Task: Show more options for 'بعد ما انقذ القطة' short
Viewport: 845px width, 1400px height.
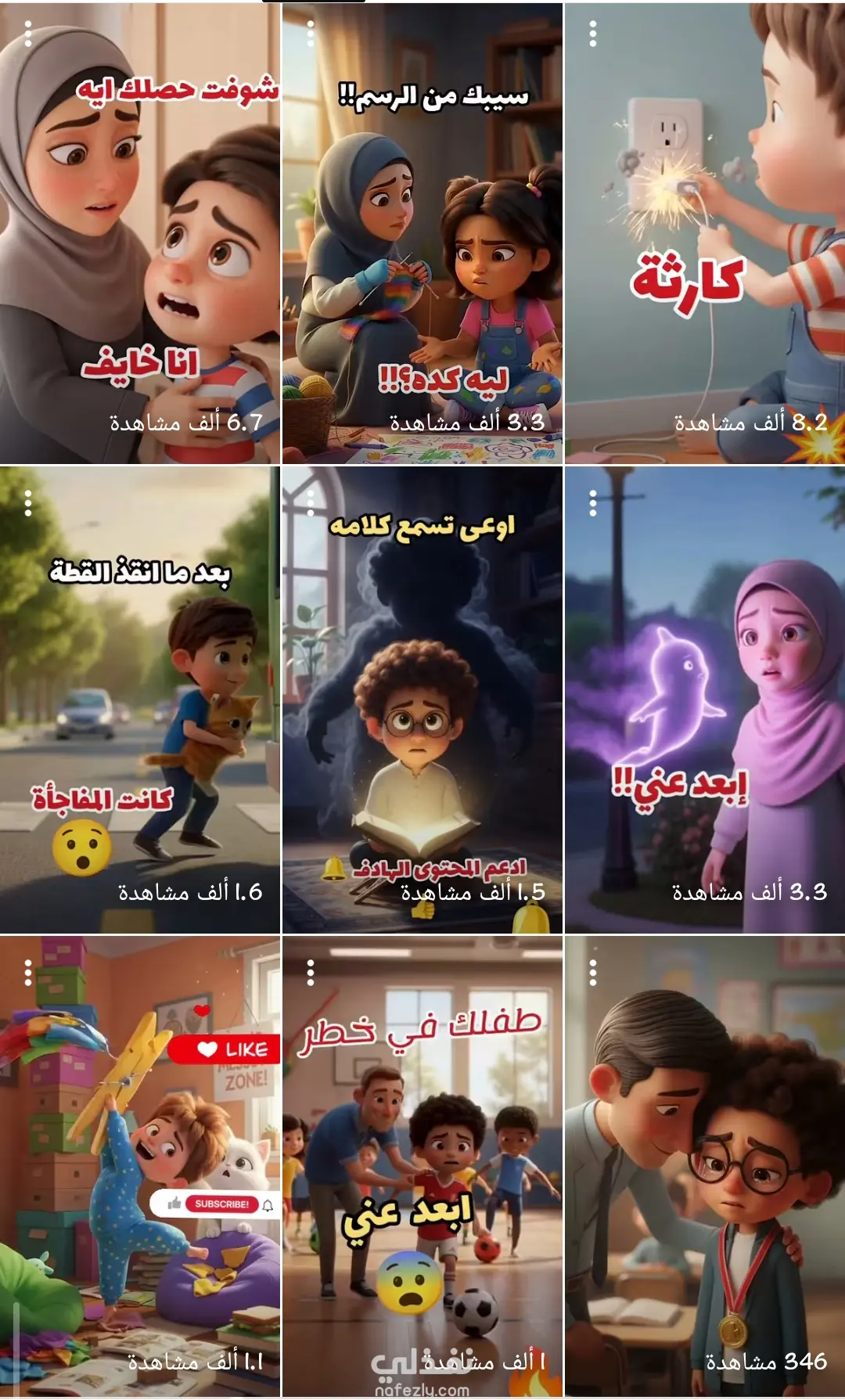Action: pyautogui.click(x=28, y=503)
